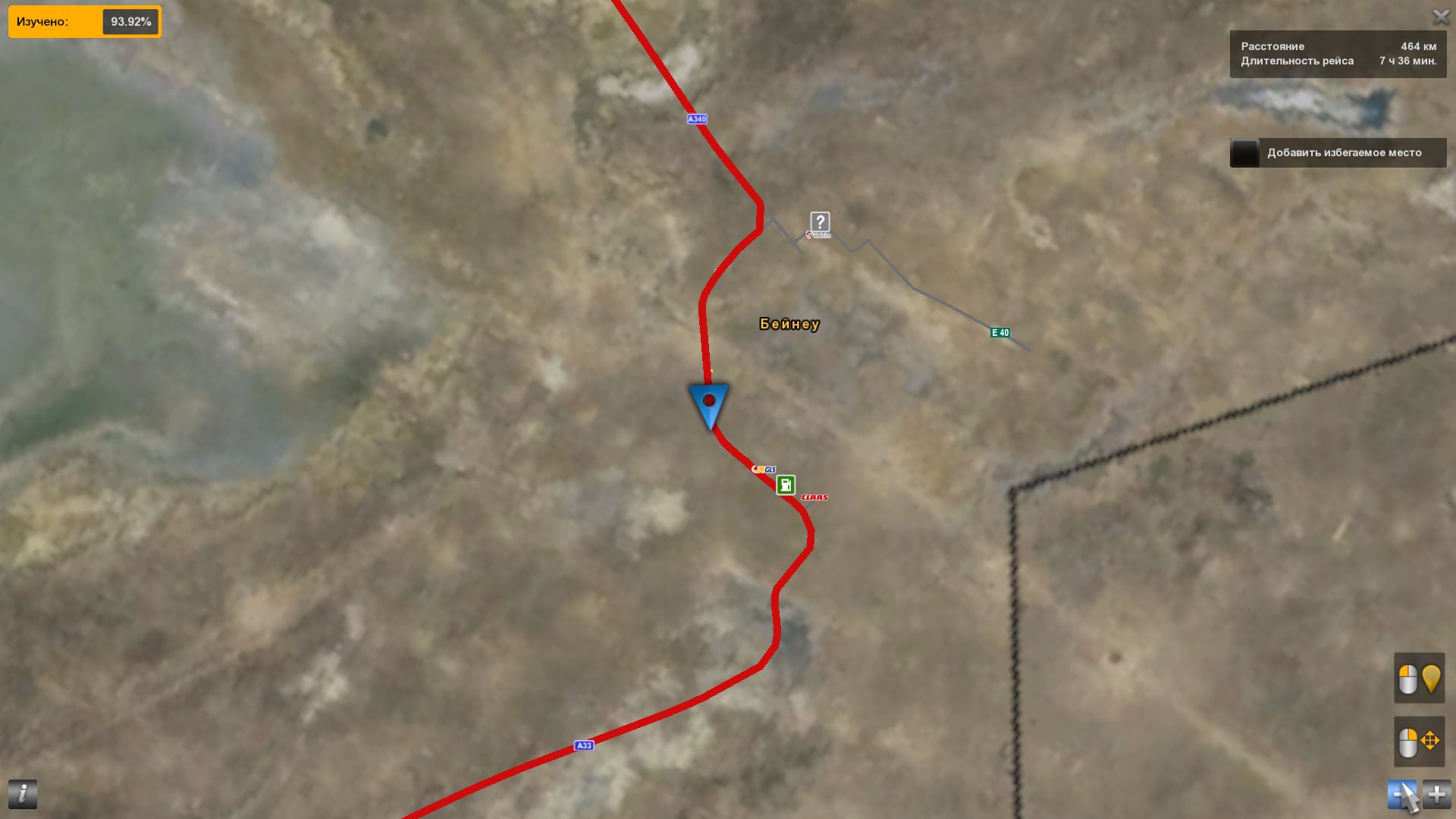Tap the unknown location question mark marker
Screen dimensions: 1456x819
tap(820, 221)
